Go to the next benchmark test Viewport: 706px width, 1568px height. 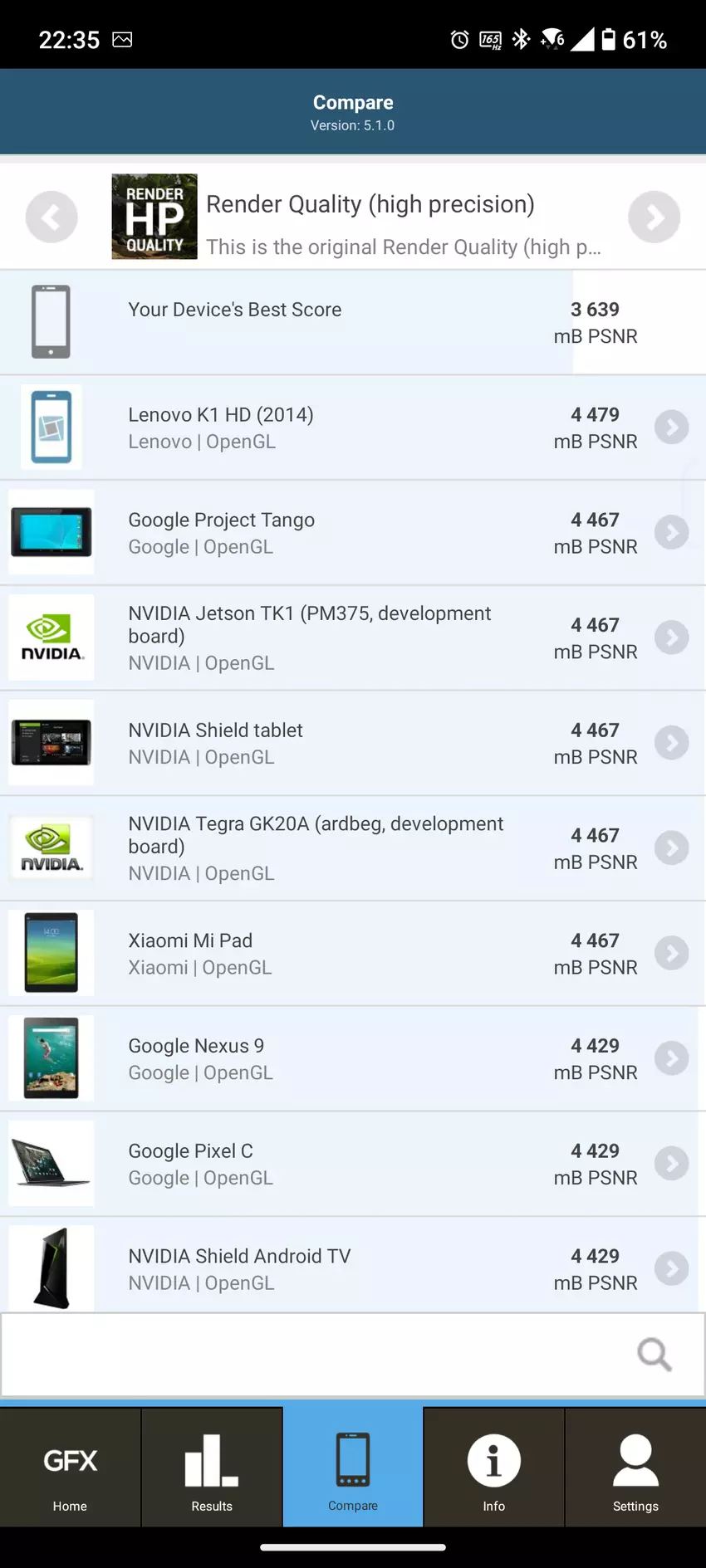point(654,217)
